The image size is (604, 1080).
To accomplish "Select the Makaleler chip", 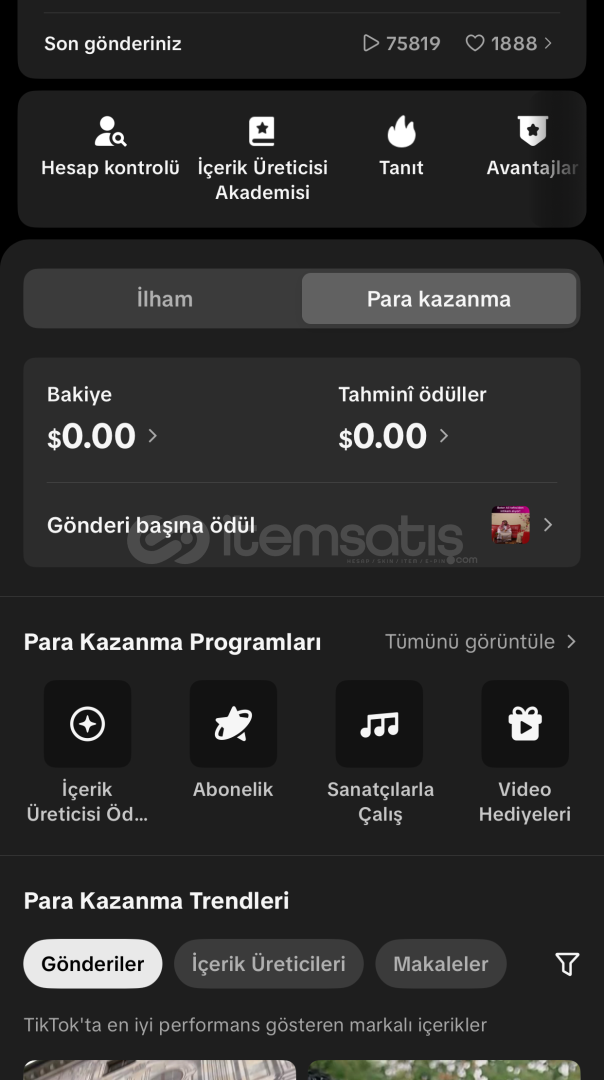I will pyautogui.click(x=441, y=964).
